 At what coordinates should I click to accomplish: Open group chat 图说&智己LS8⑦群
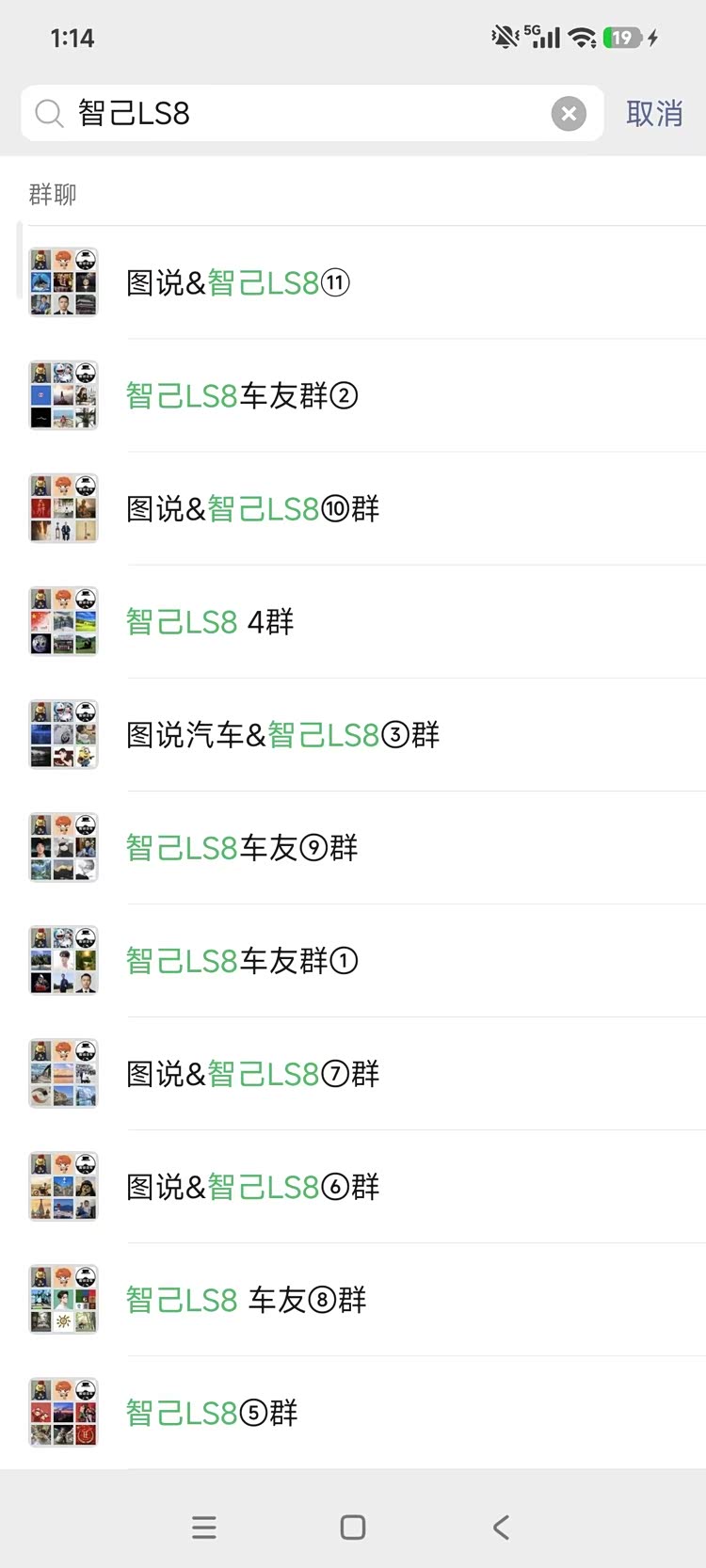(252, 1073)
